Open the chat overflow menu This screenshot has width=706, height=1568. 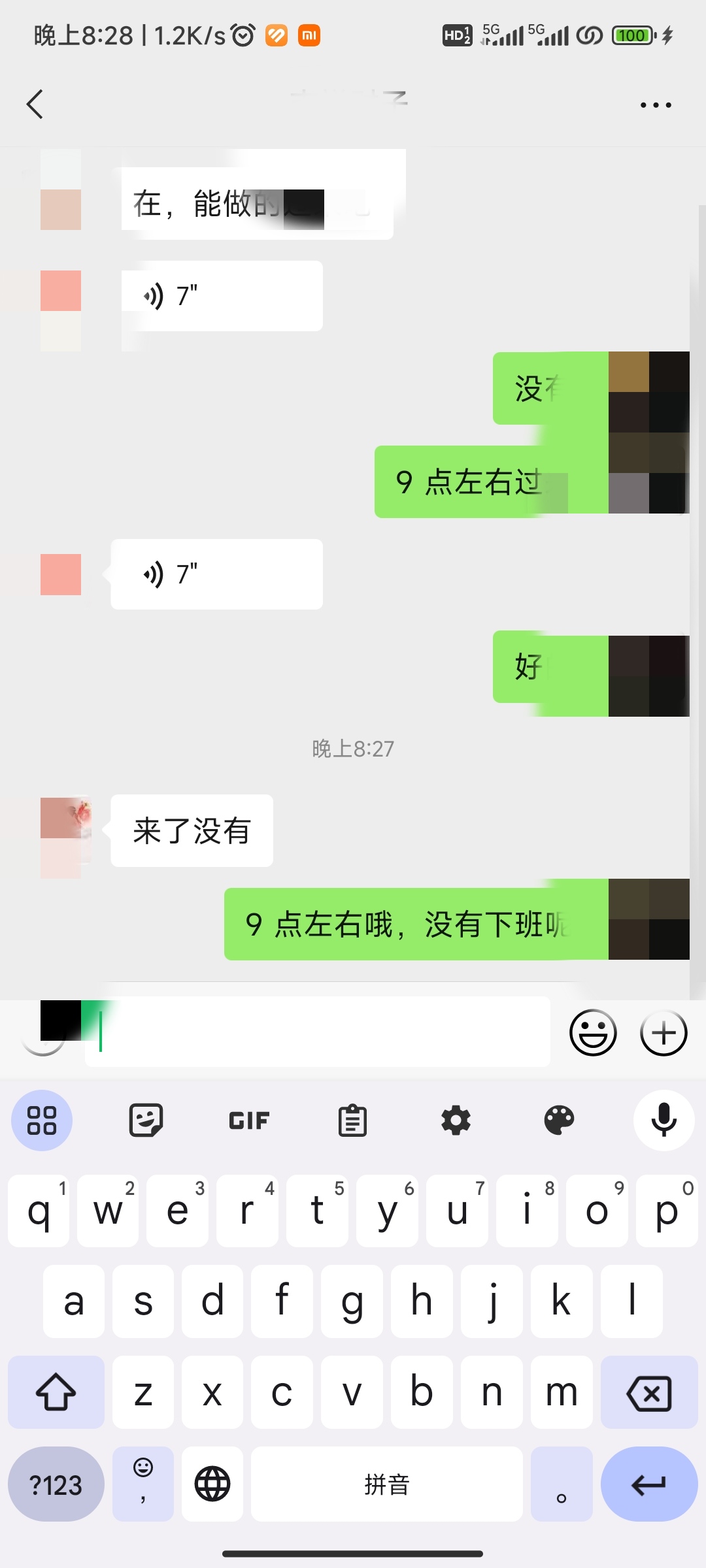pos(656,105)
